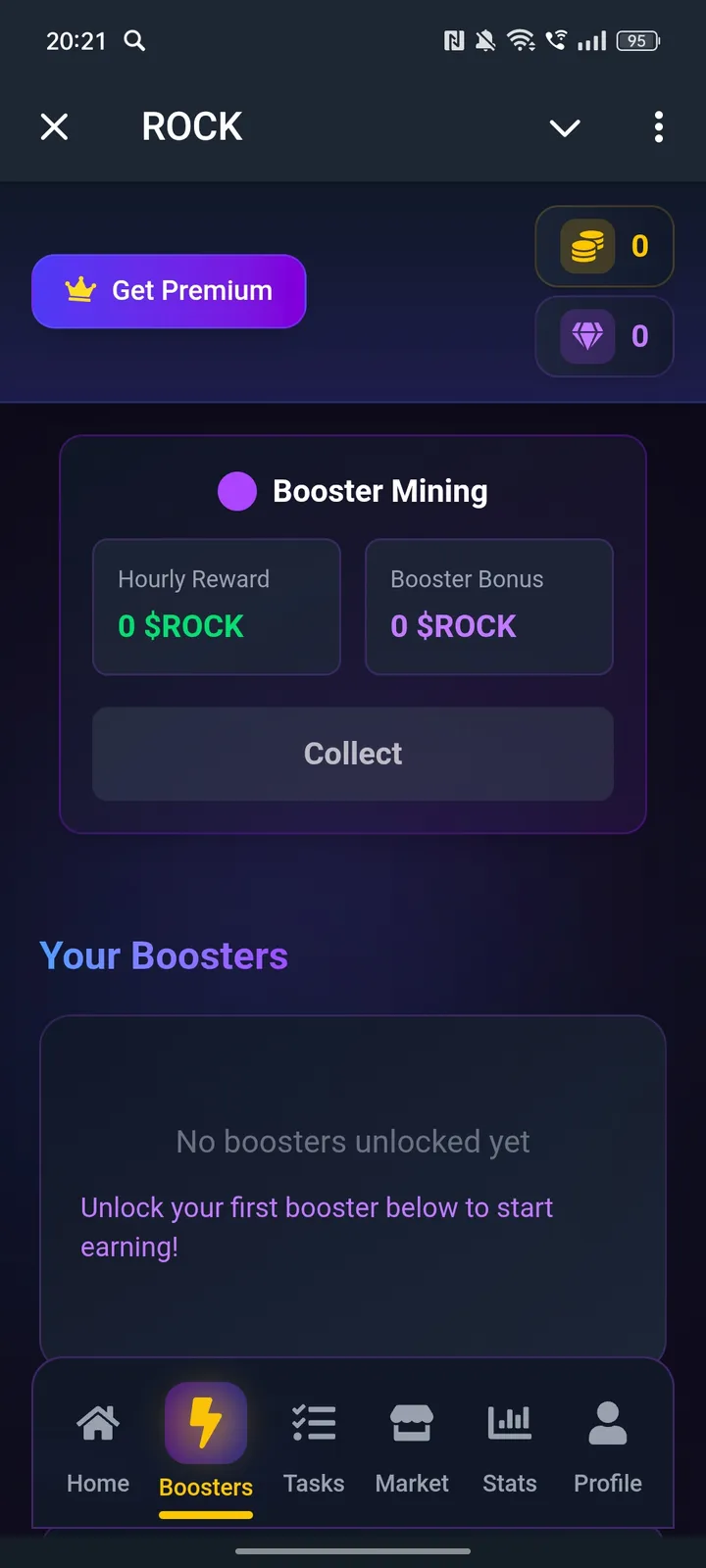Go to the Home tab
This screenshot has width=706, height=1568.
[98, 1445]
